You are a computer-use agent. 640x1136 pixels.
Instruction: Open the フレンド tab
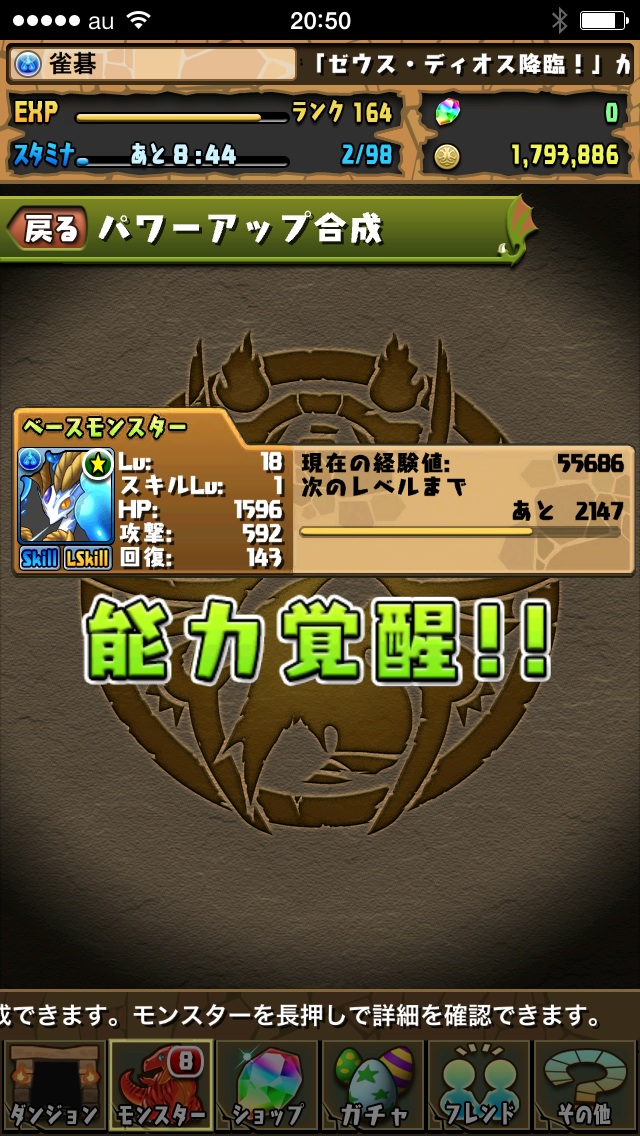tap(480, 1086)
